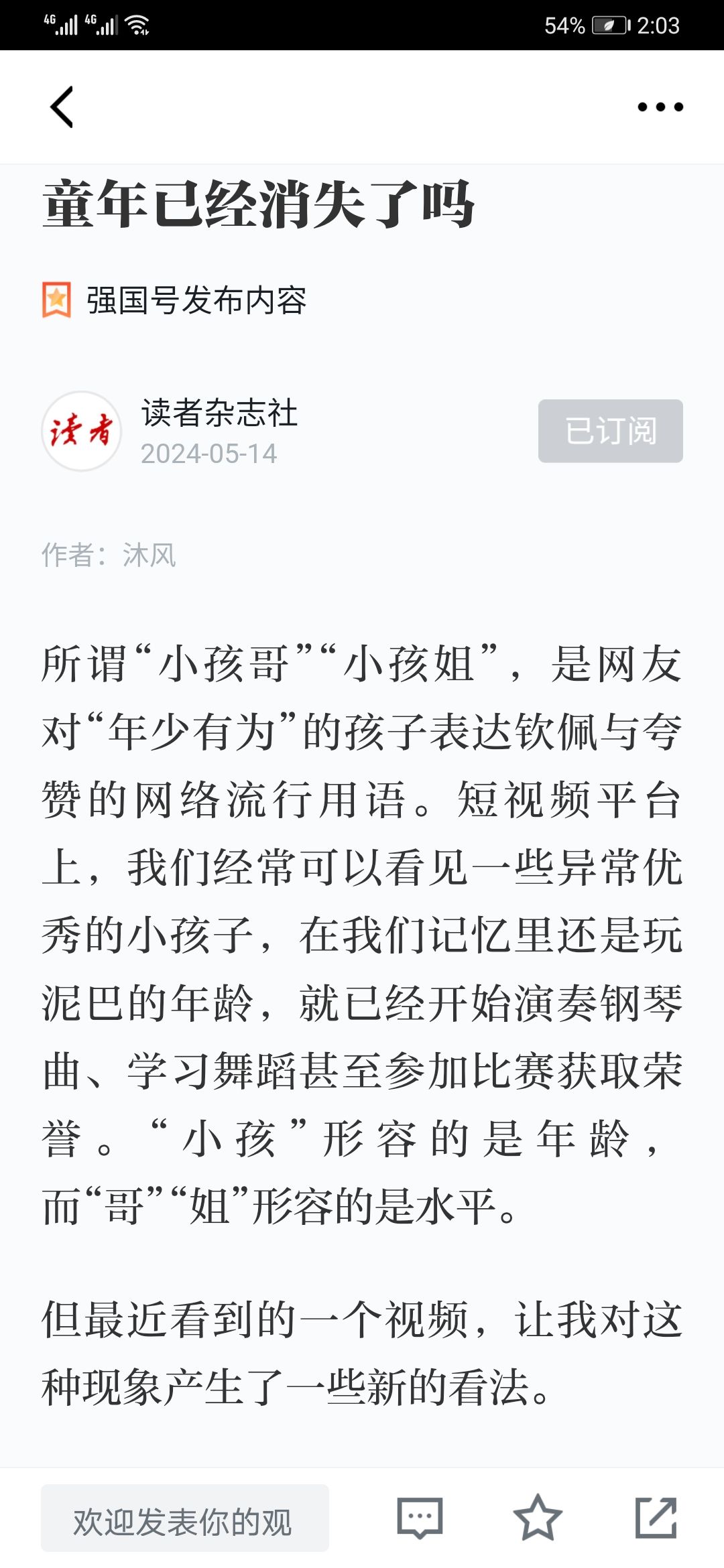Share the article via share icon

tap(656, 1518)
